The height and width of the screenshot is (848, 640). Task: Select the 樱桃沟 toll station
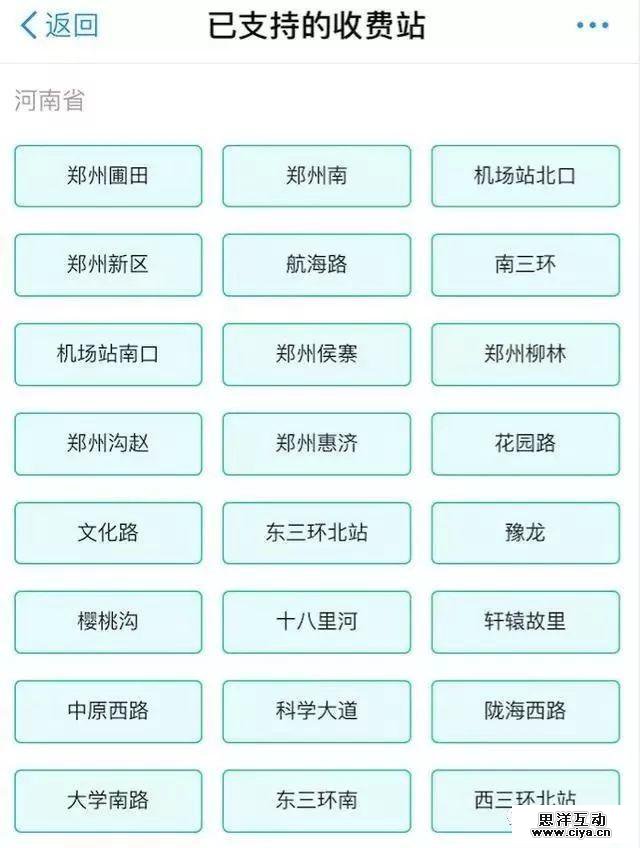pos(108,621)
